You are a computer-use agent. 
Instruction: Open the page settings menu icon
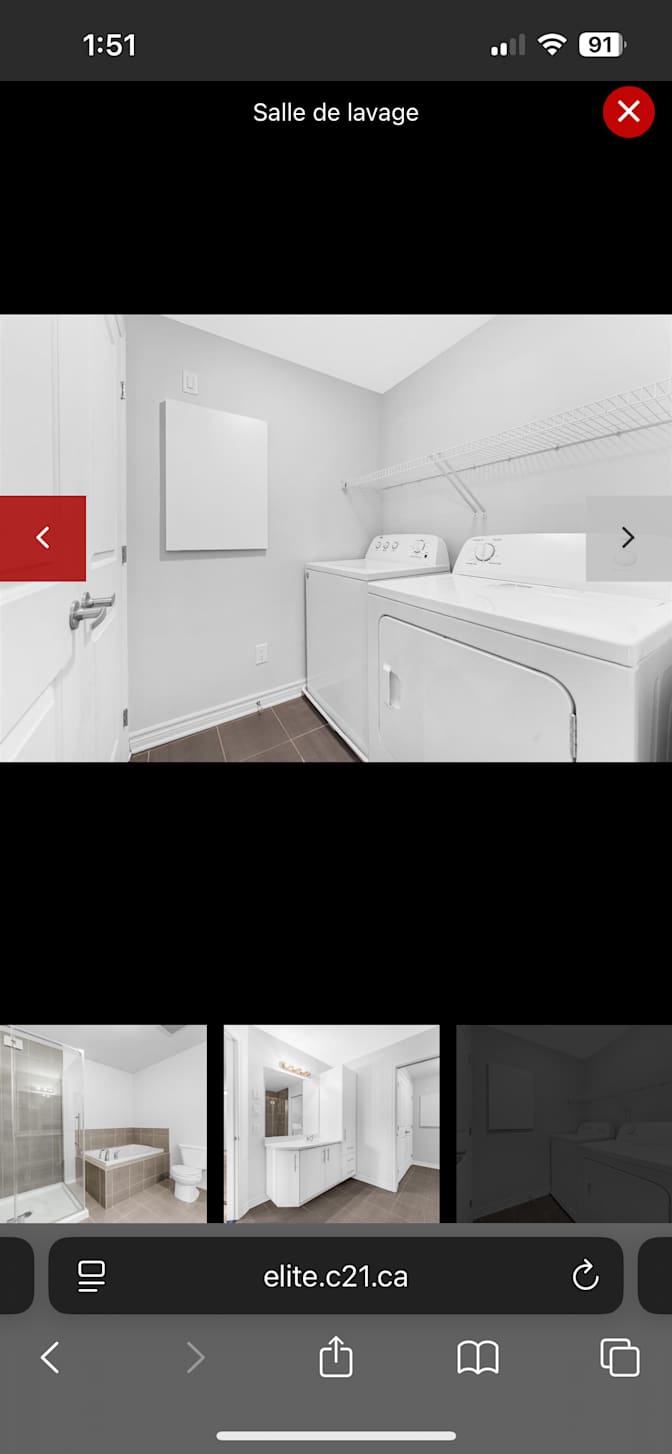point(92,1276)
